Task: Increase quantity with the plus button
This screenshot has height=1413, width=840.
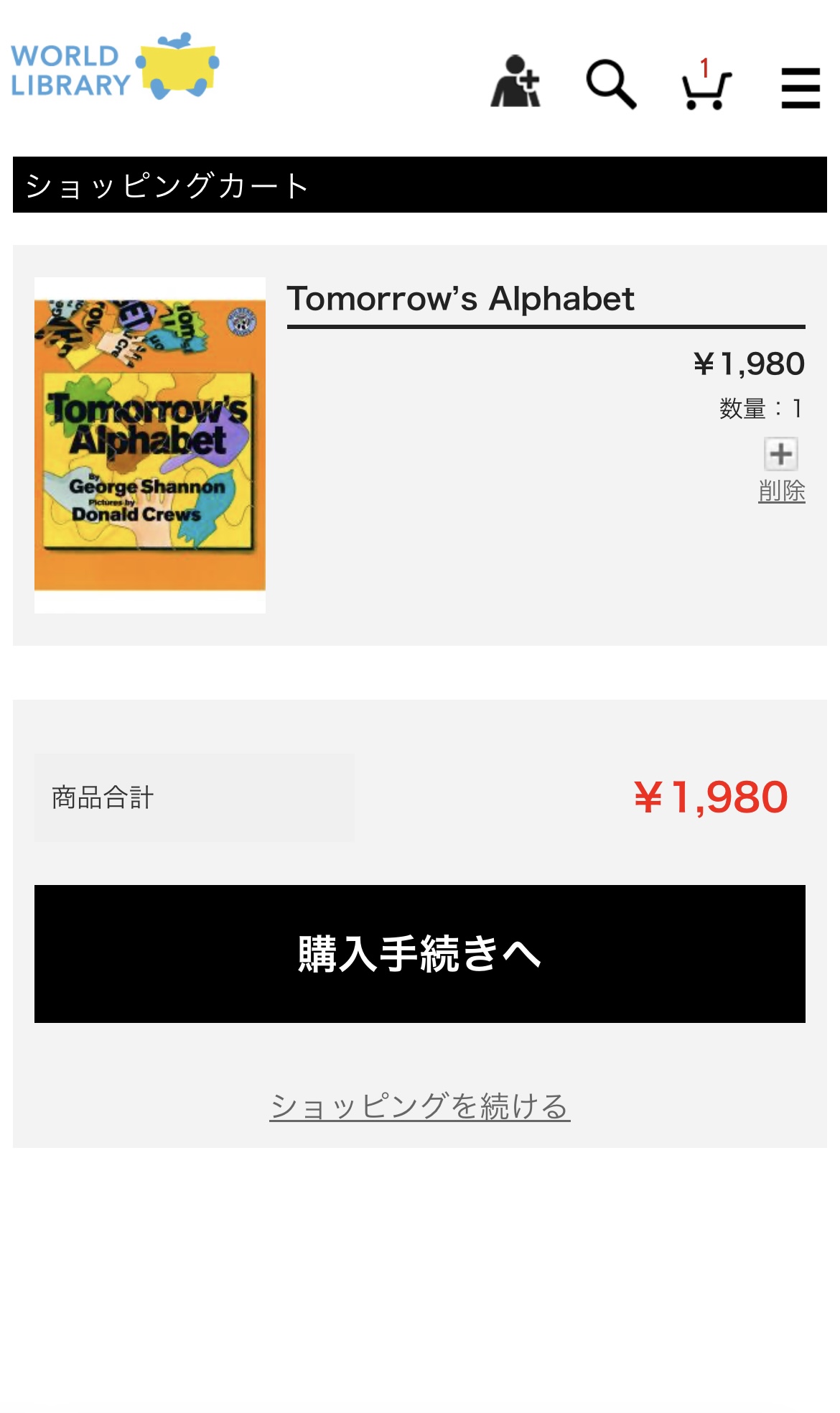Action: pyautogui.click(x=780, y=454)
